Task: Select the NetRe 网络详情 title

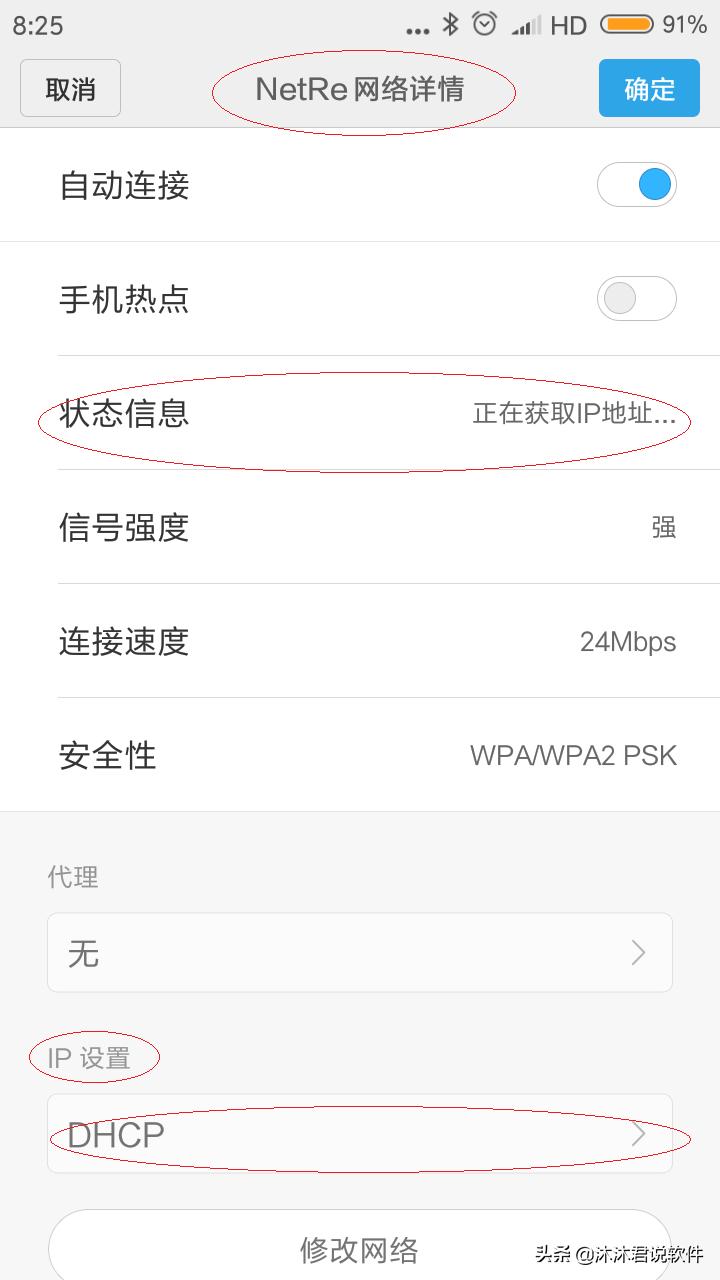Action: click(363, 88)
